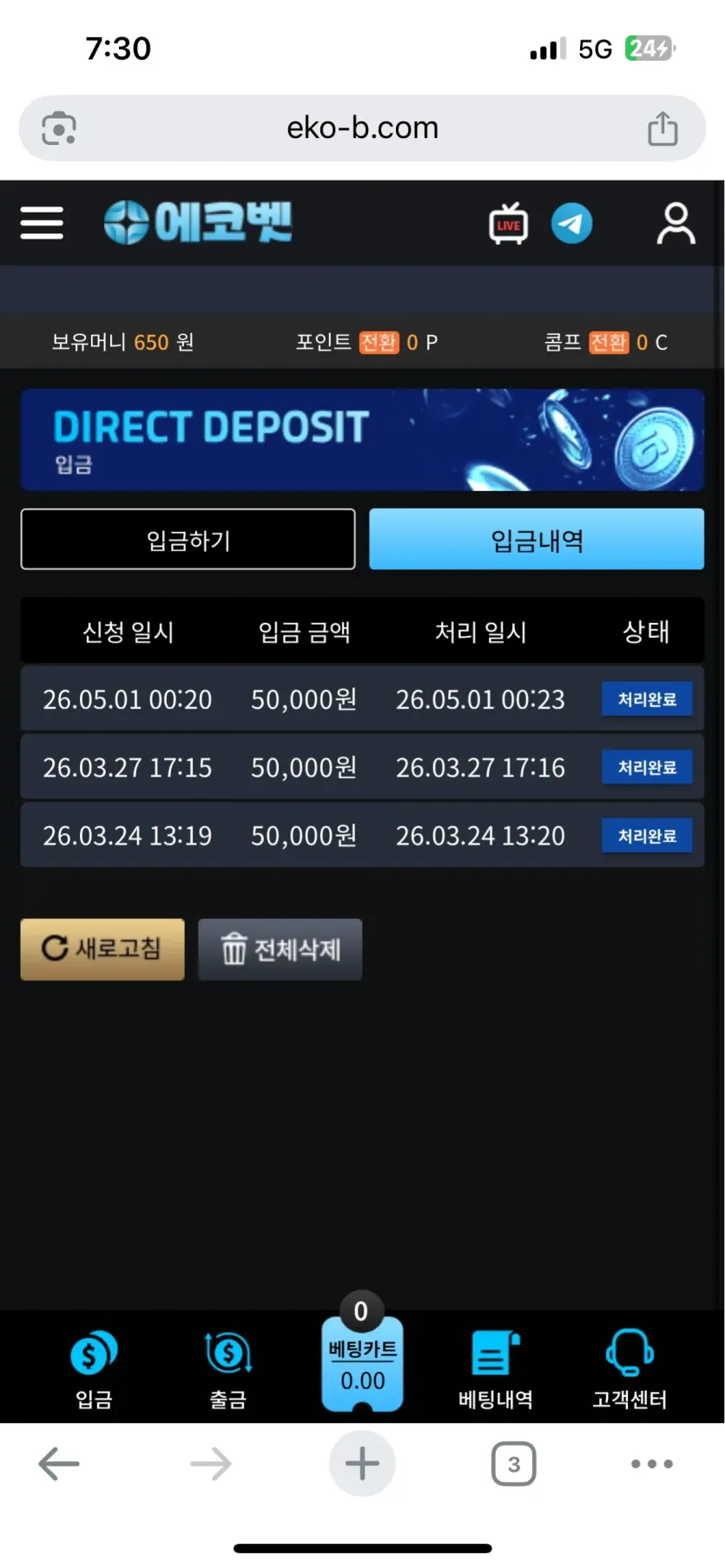Switch to the 입금하기 tab
Viewport: 725px width, 1568px height.
coord(188,540)
